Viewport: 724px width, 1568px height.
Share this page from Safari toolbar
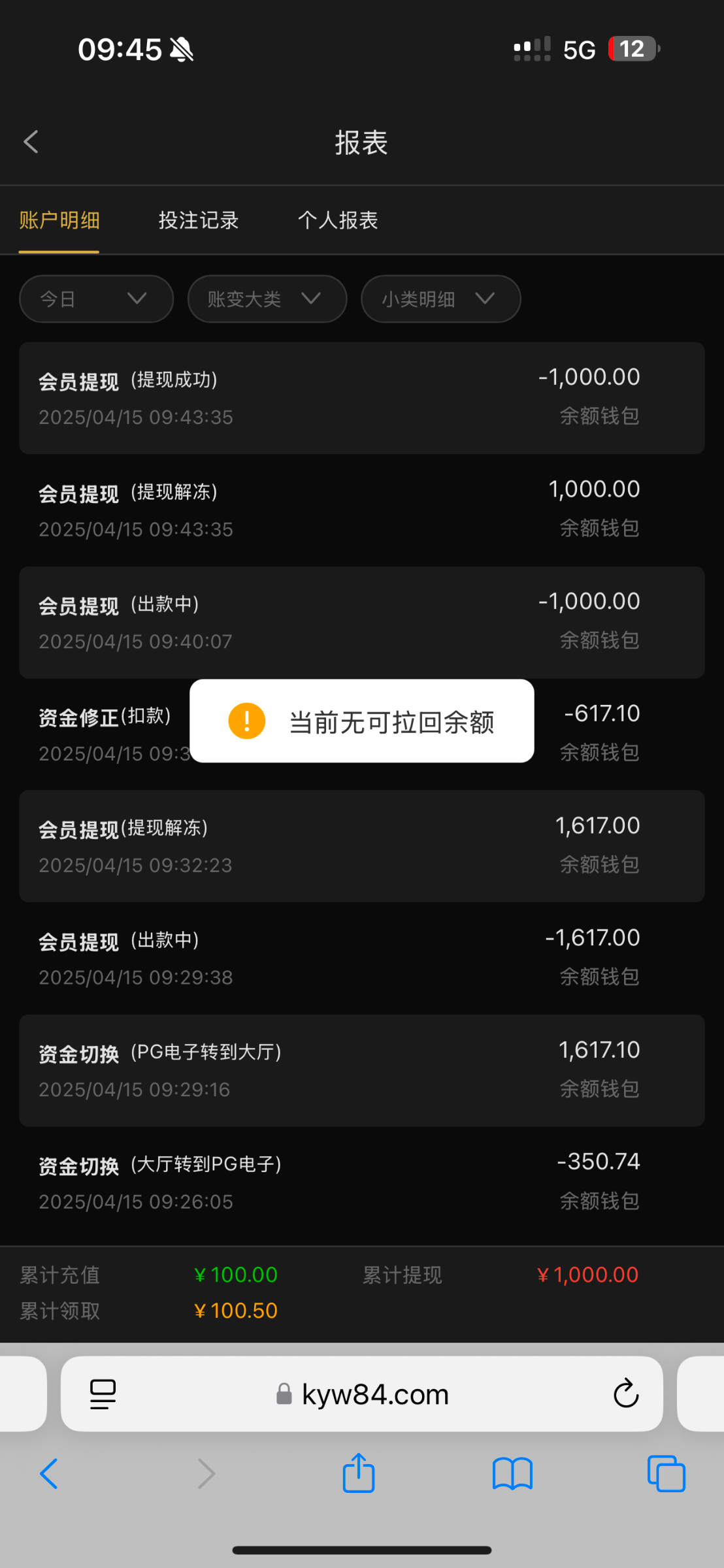point(359,1473)
